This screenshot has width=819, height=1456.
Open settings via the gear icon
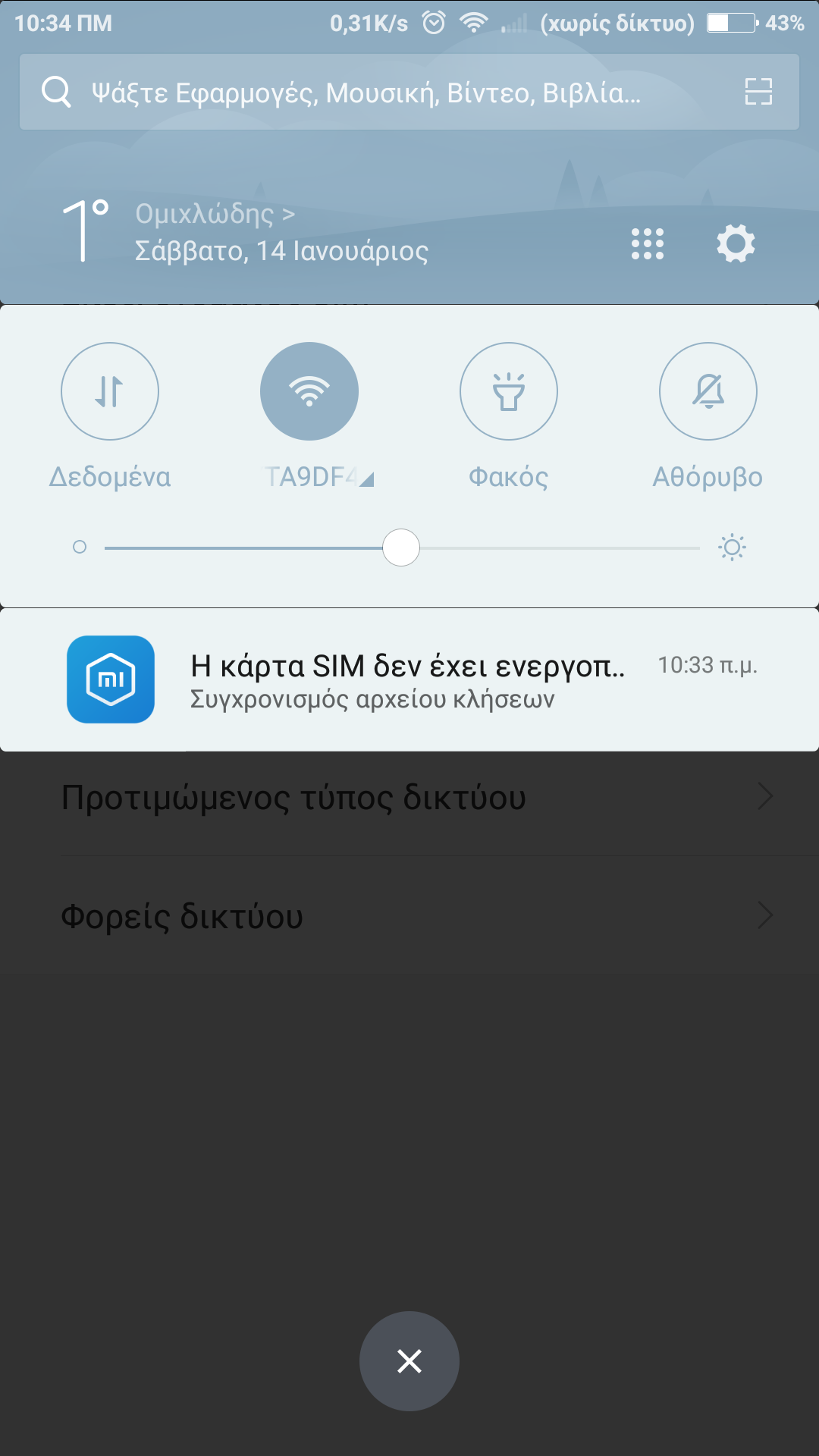736,243
